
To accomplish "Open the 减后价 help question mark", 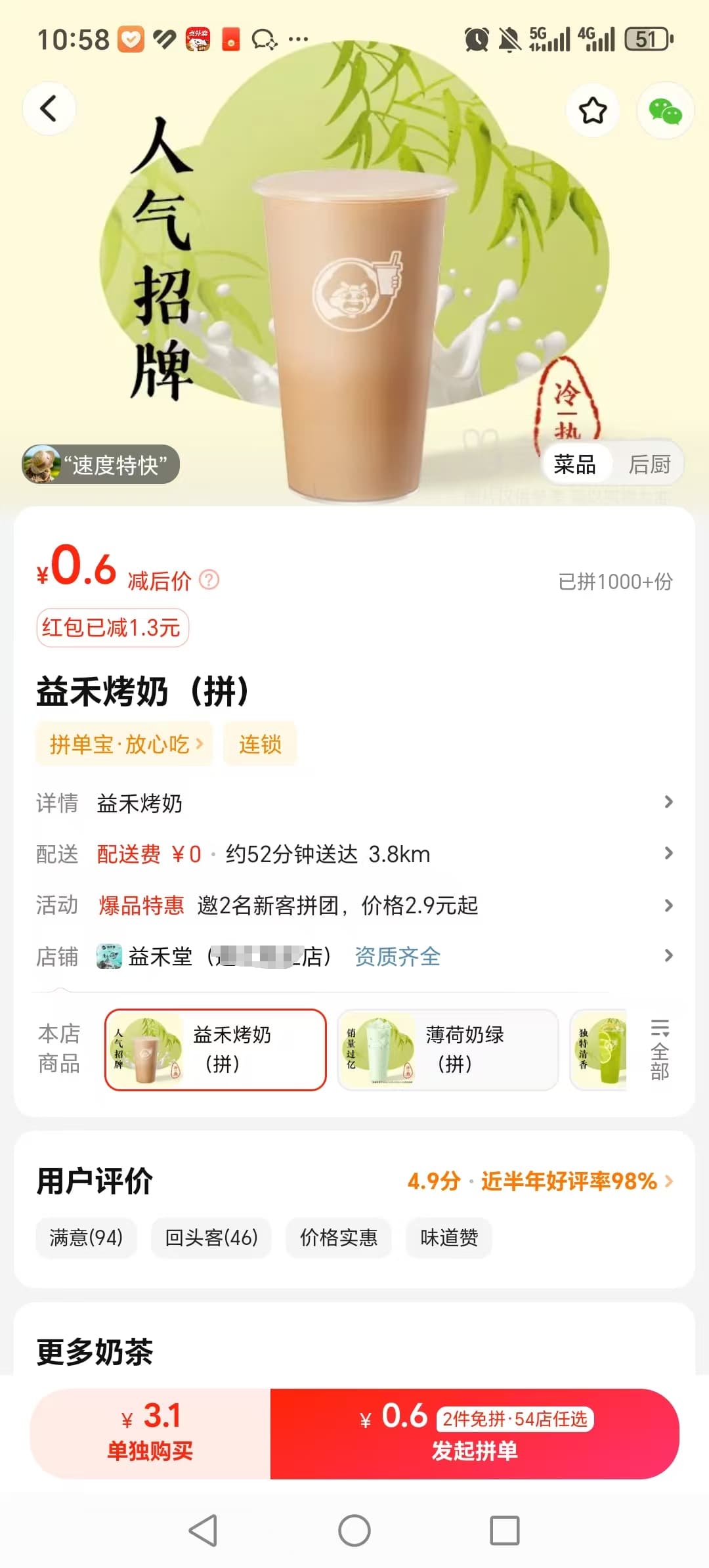I will [x=209, y=580].
